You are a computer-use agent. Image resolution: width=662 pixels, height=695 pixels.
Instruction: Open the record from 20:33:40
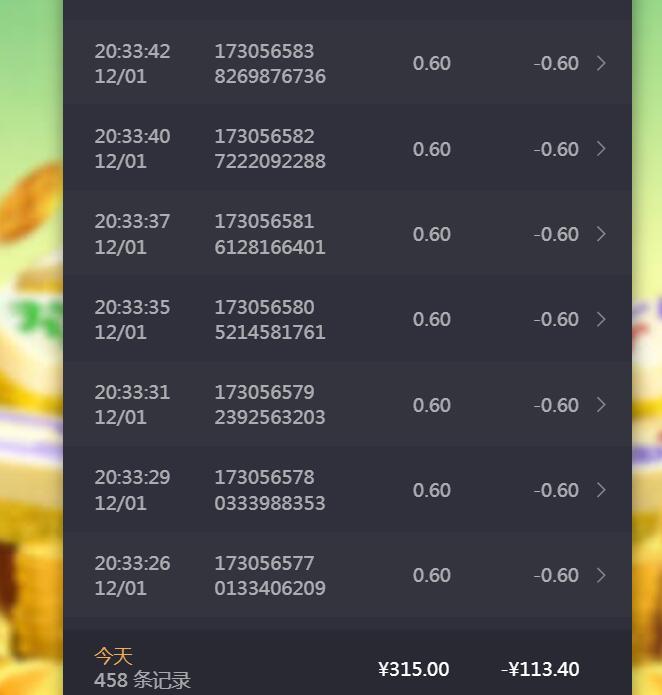pyautogui.click(x=347, y=149)
